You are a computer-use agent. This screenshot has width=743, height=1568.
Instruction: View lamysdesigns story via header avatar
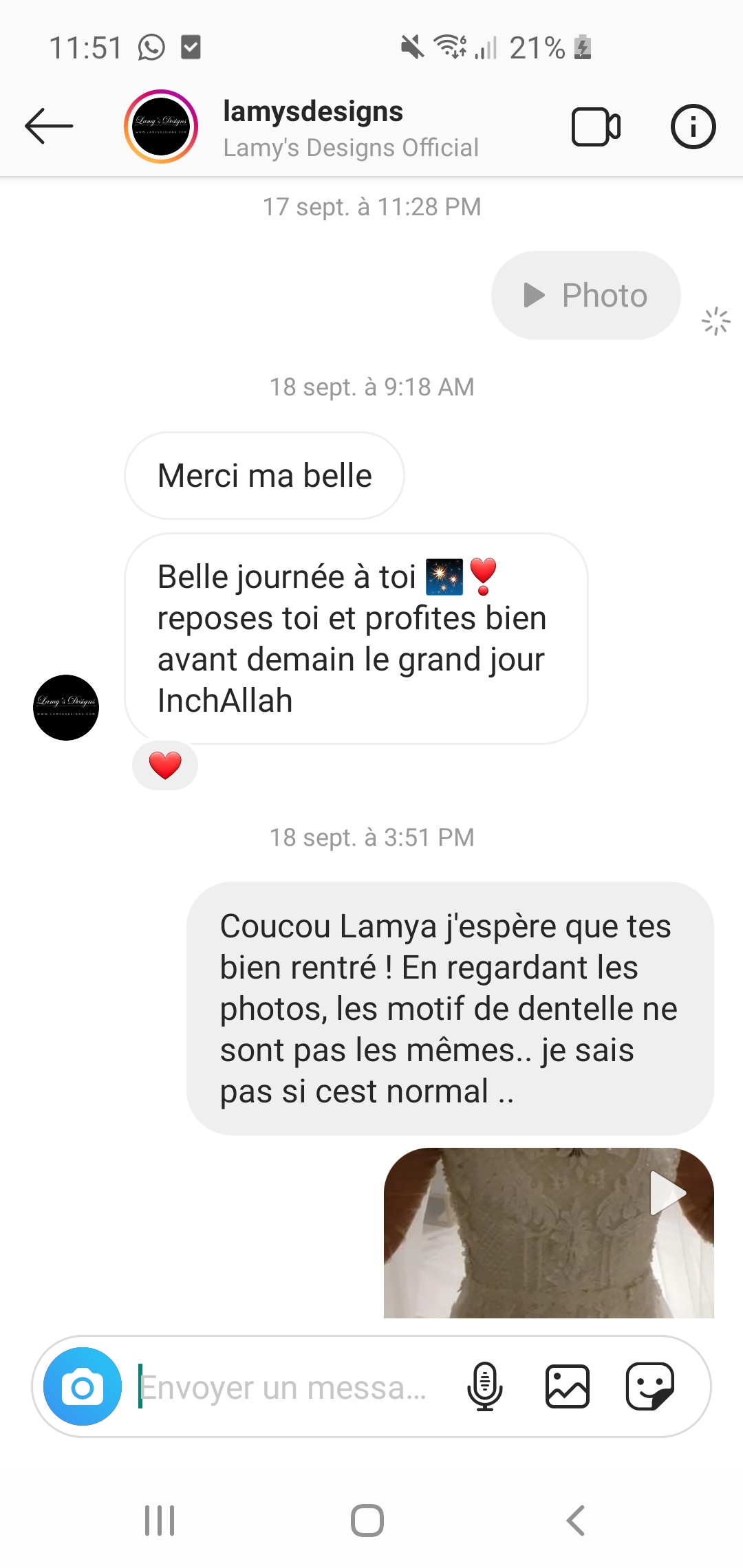[161, 127]
